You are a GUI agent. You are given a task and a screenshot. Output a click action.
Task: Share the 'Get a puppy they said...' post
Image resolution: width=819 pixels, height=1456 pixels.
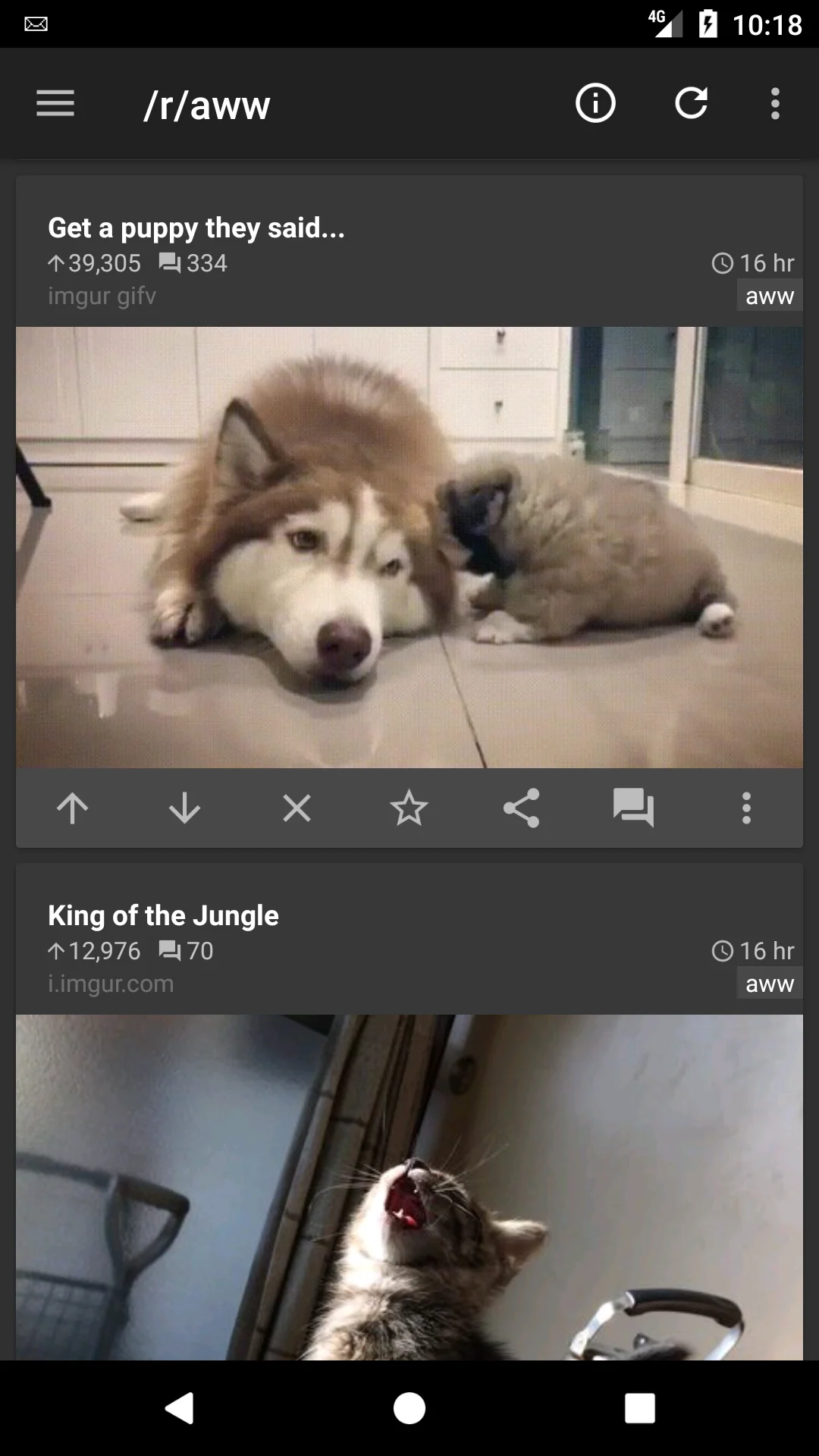point(521,808)
